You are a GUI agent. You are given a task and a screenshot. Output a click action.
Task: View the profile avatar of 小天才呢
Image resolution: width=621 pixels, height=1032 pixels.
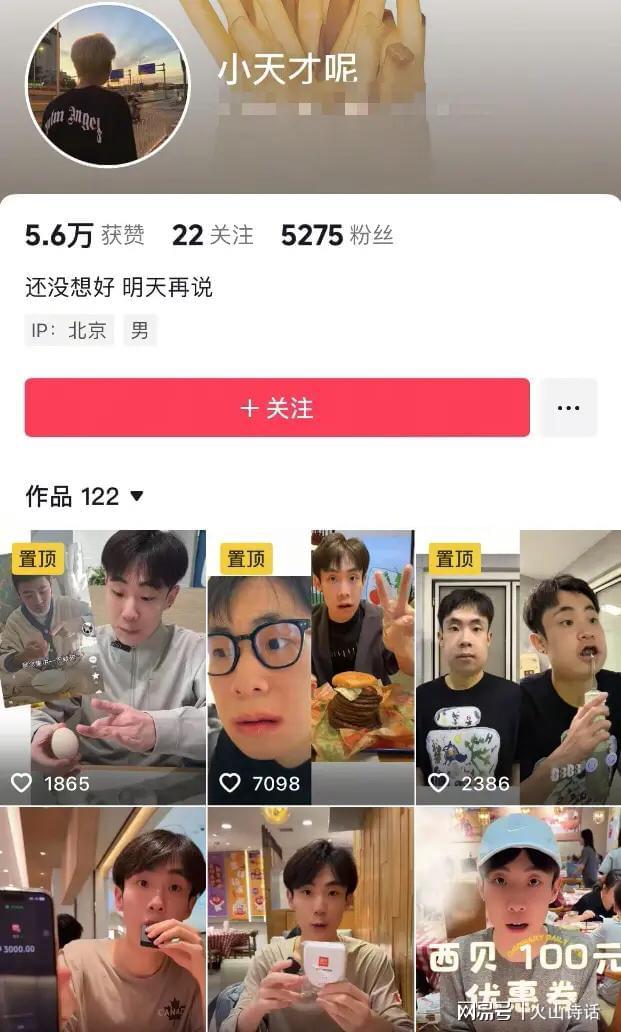(107, 85)
